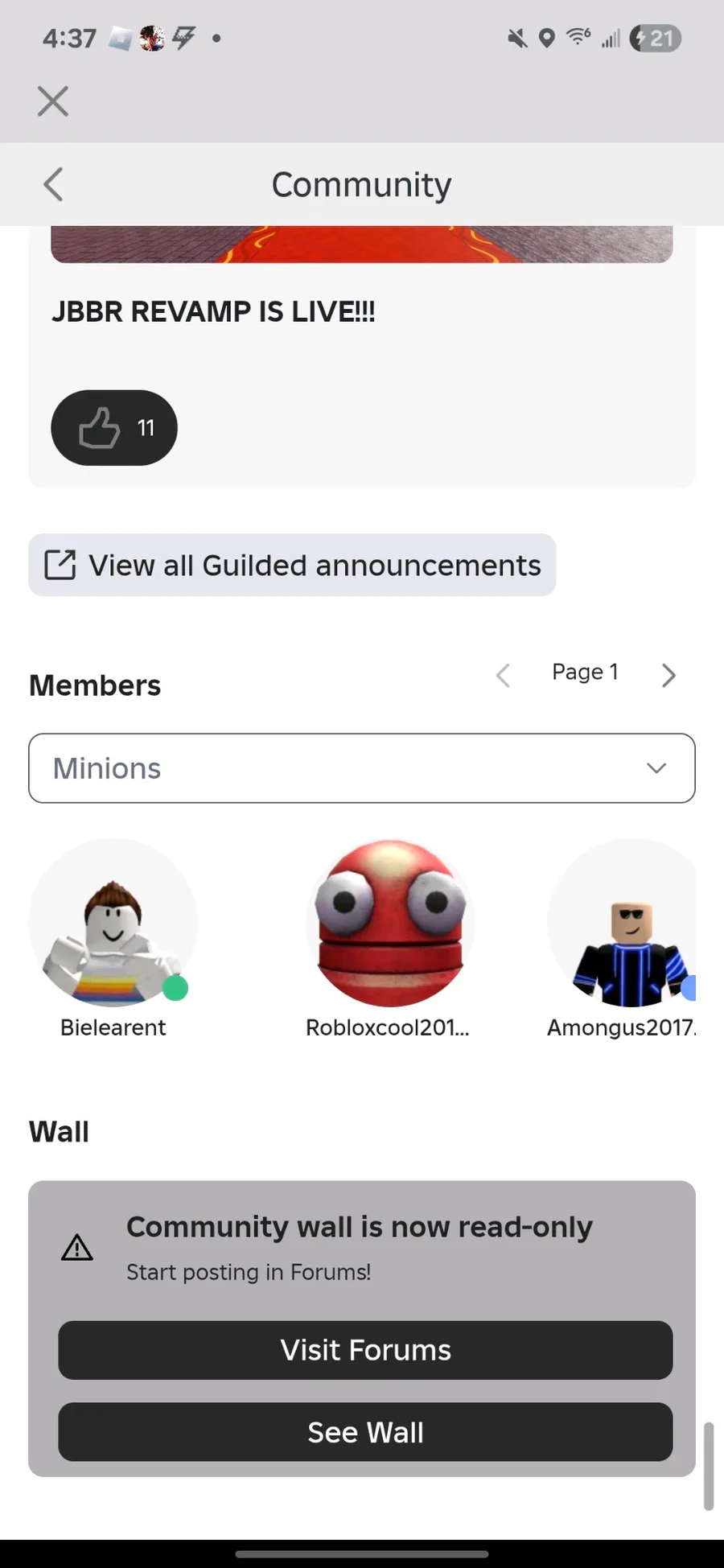Expand the Minions role dropdown

coord(362,768)
